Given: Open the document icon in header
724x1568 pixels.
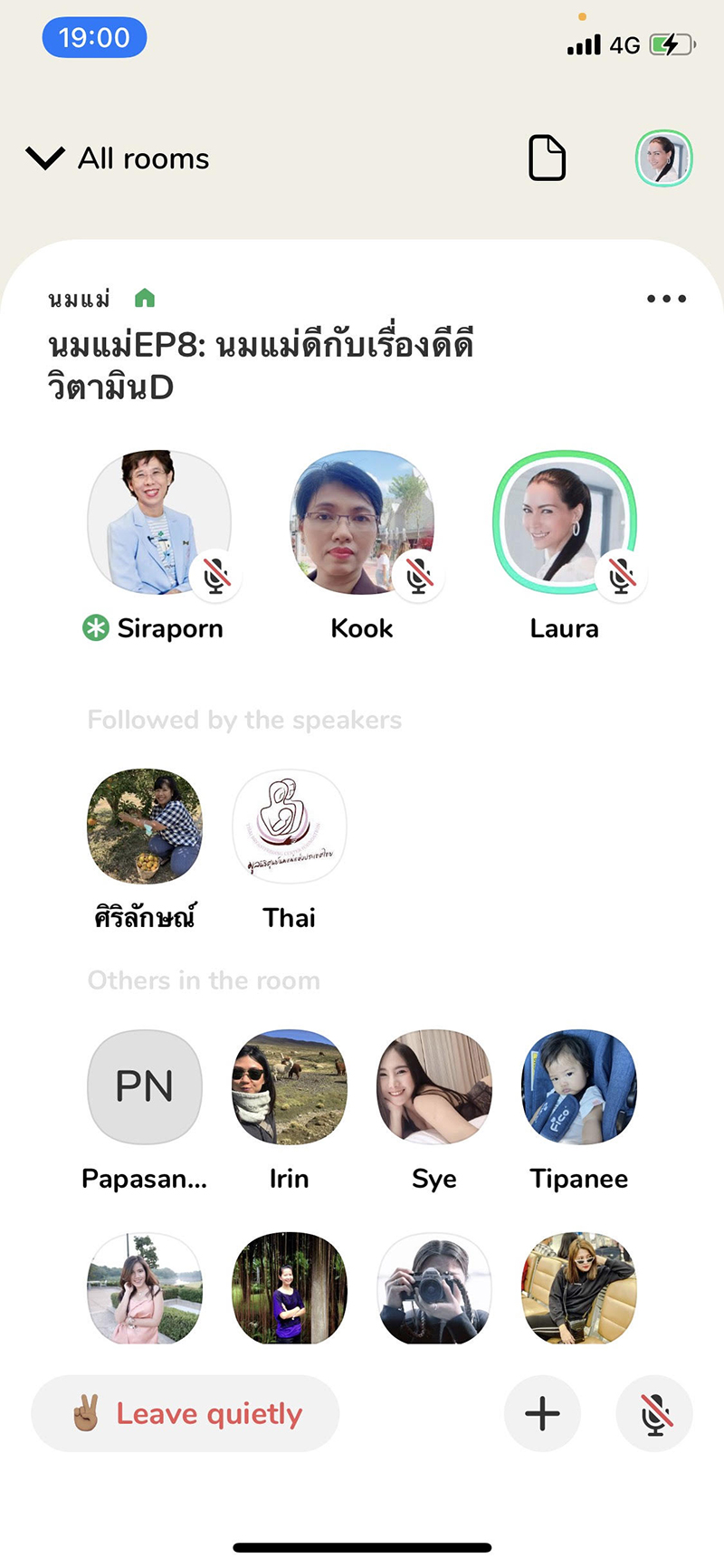Looking at the screenshot, I should pos(547,158).
